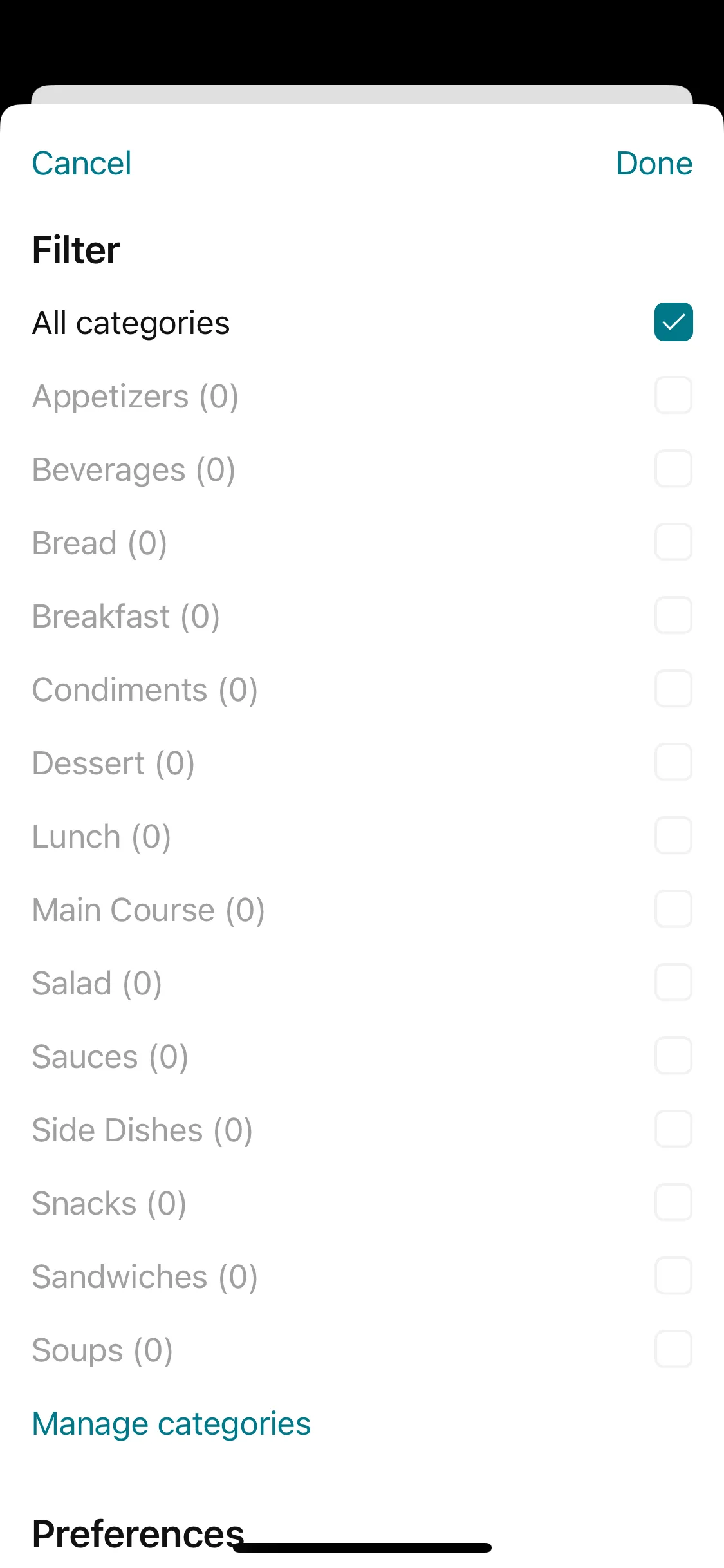Select the Salad filter checkbox

point(673,982)
